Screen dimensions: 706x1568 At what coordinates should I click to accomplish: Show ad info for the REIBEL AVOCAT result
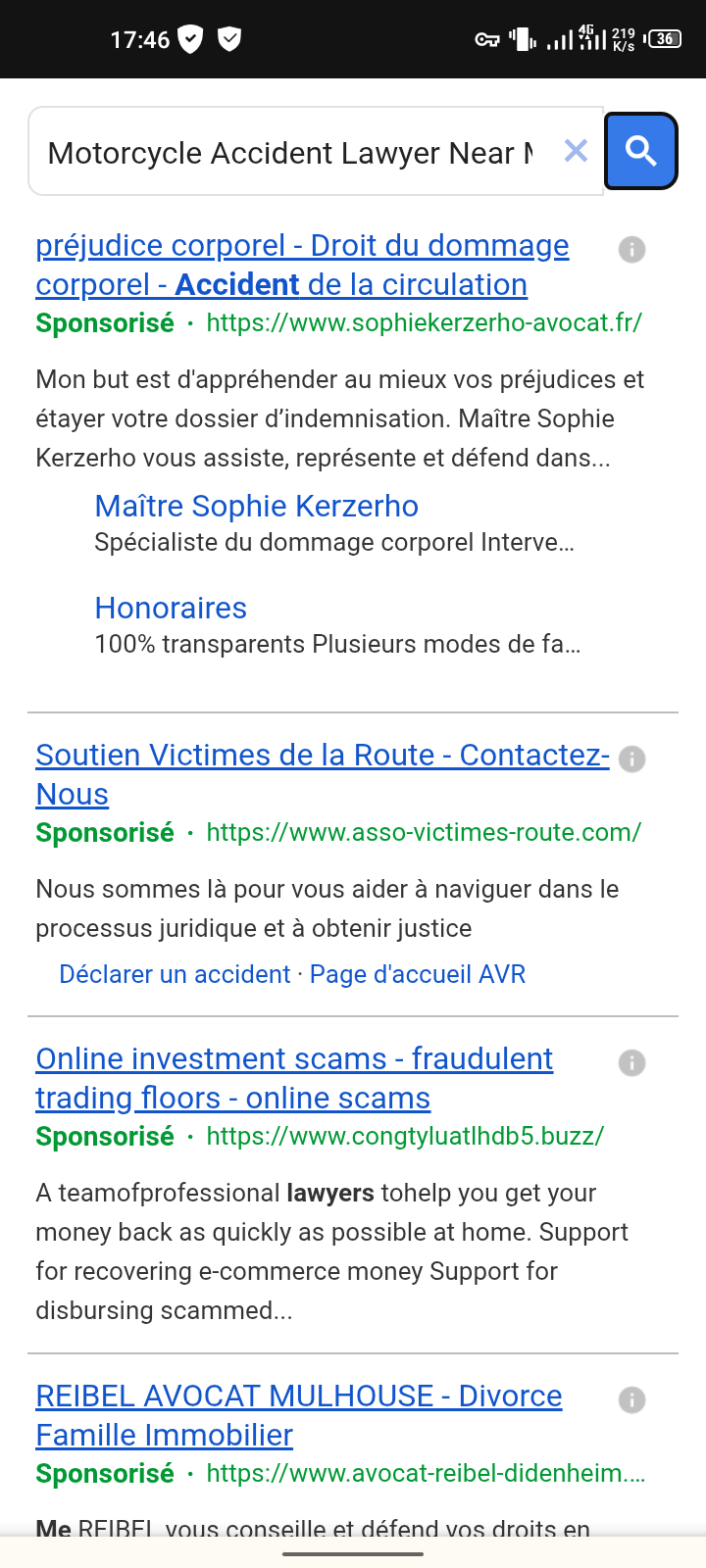[x=632, y=1399]
